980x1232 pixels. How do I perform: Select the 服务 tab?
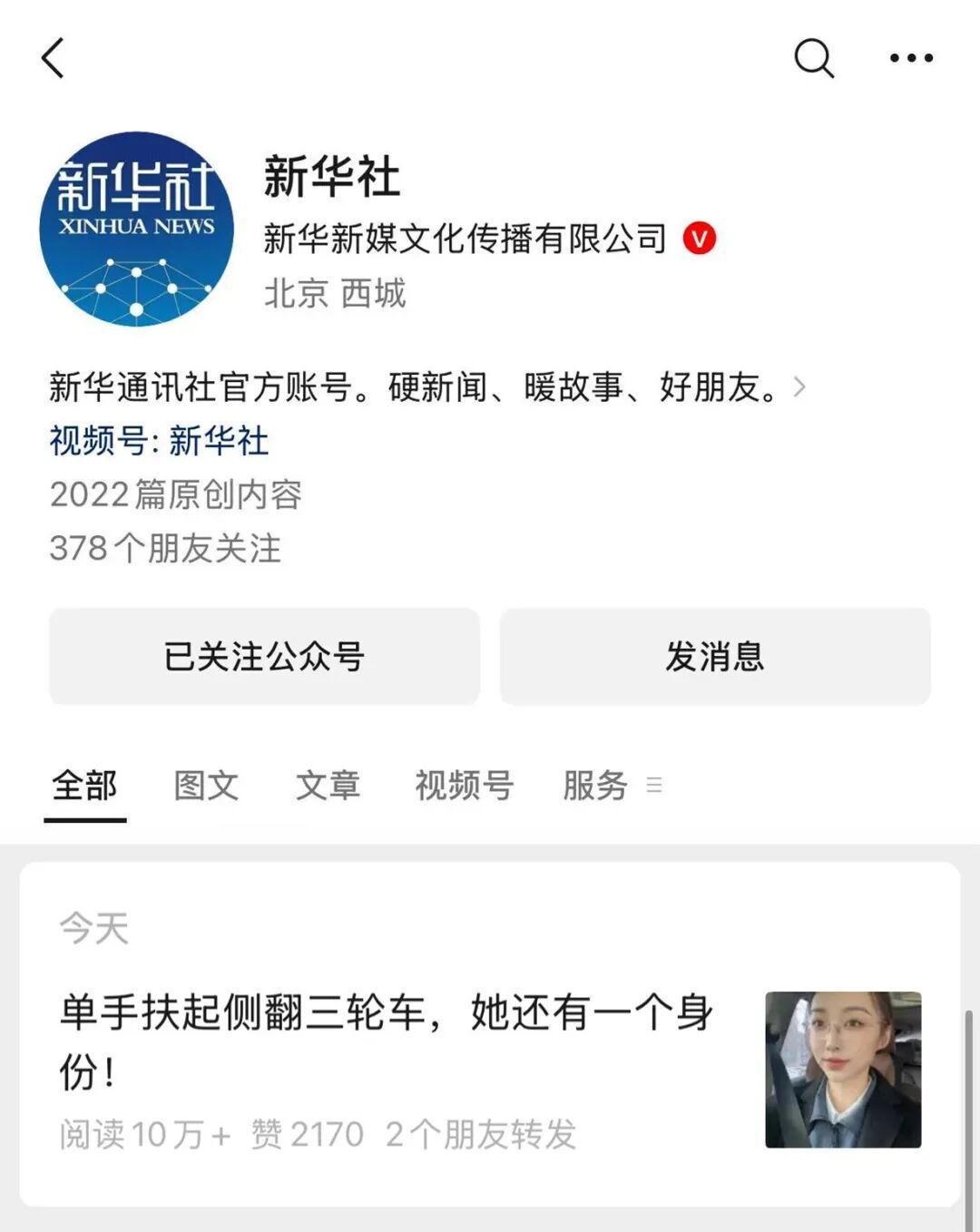click(595, 786)
